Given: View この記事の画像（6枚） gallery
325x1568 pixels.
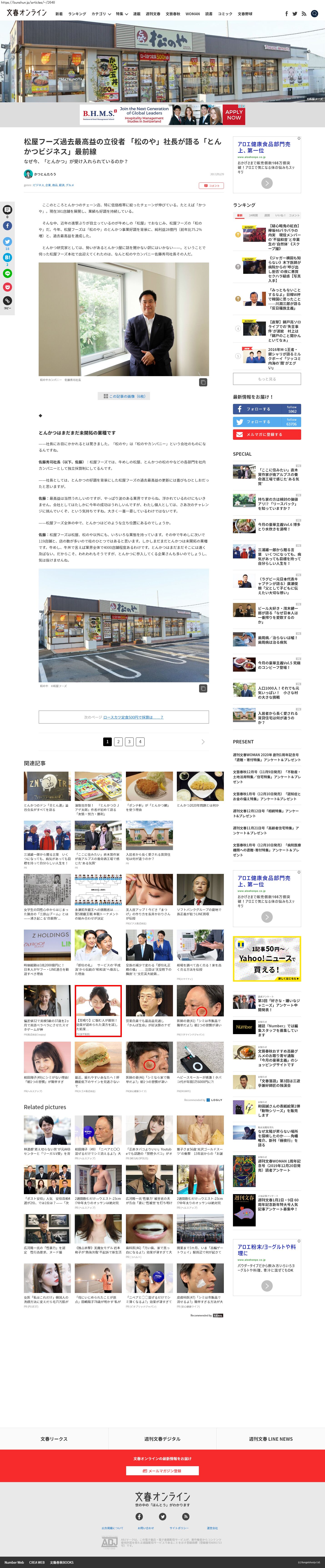Looking at the screenshot, I should click(124, 396).
